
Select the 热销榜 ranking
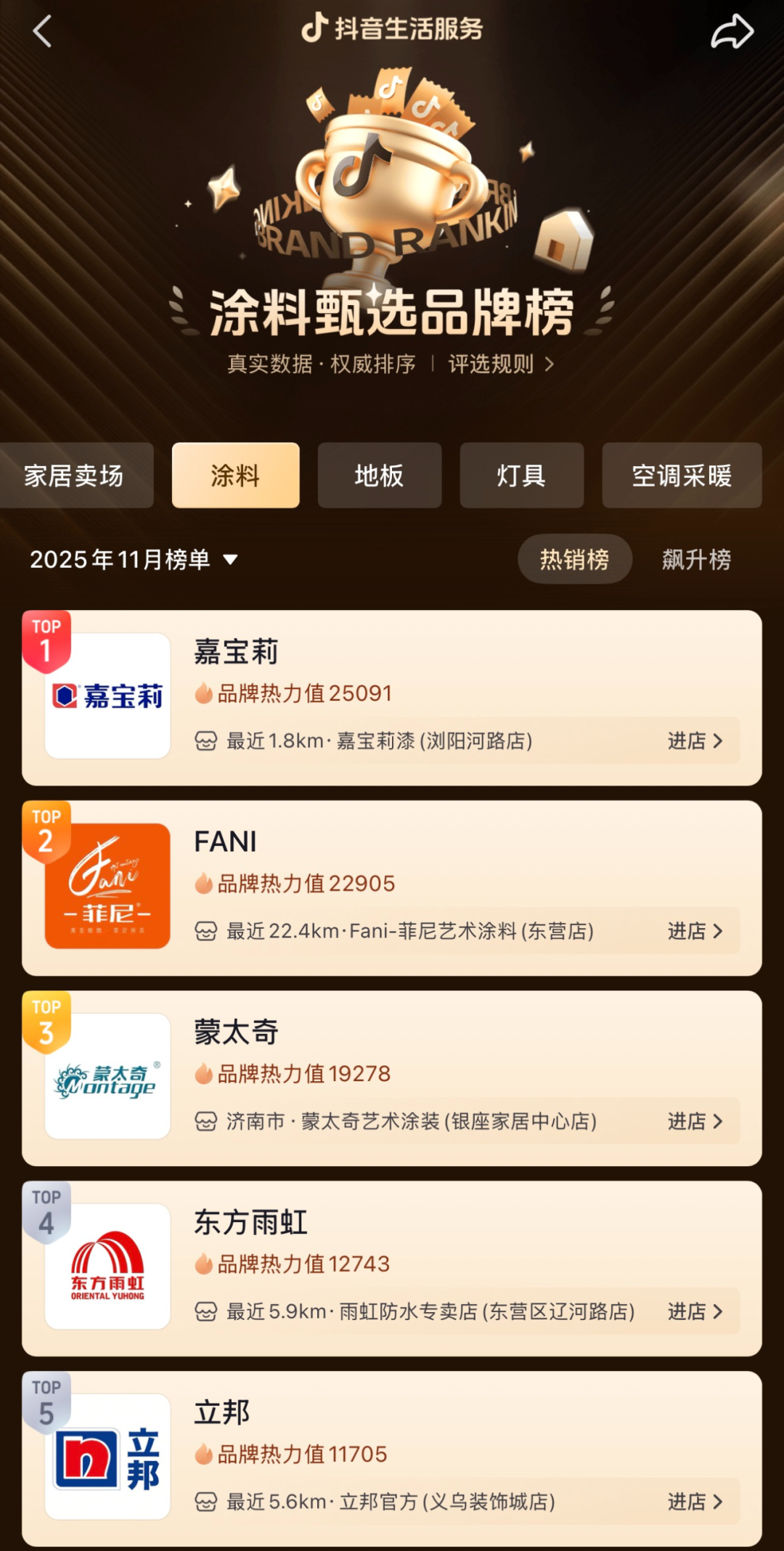click(574, 559)
